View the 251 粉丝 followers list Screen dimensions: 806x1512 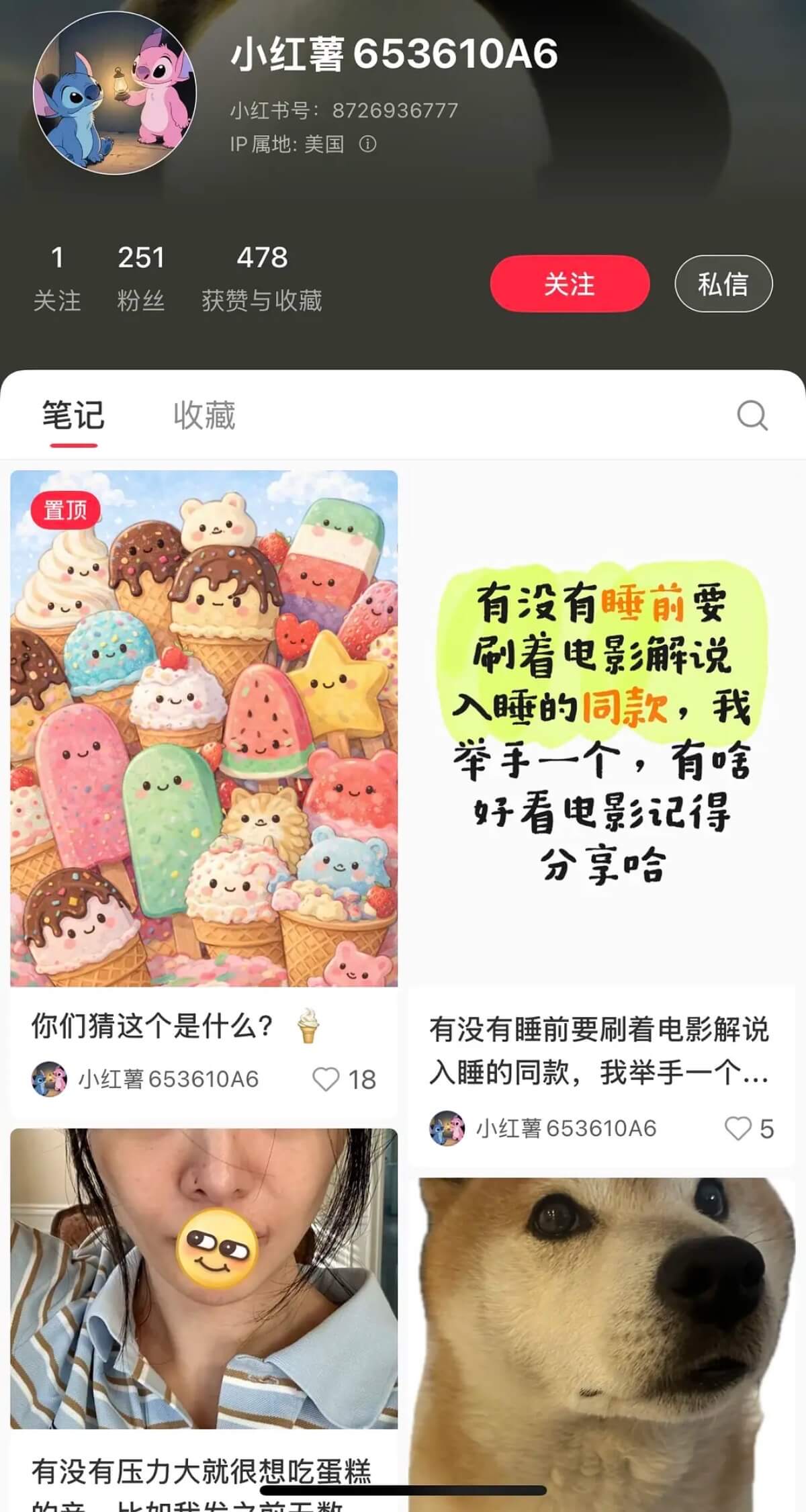(x=141, y=277)
